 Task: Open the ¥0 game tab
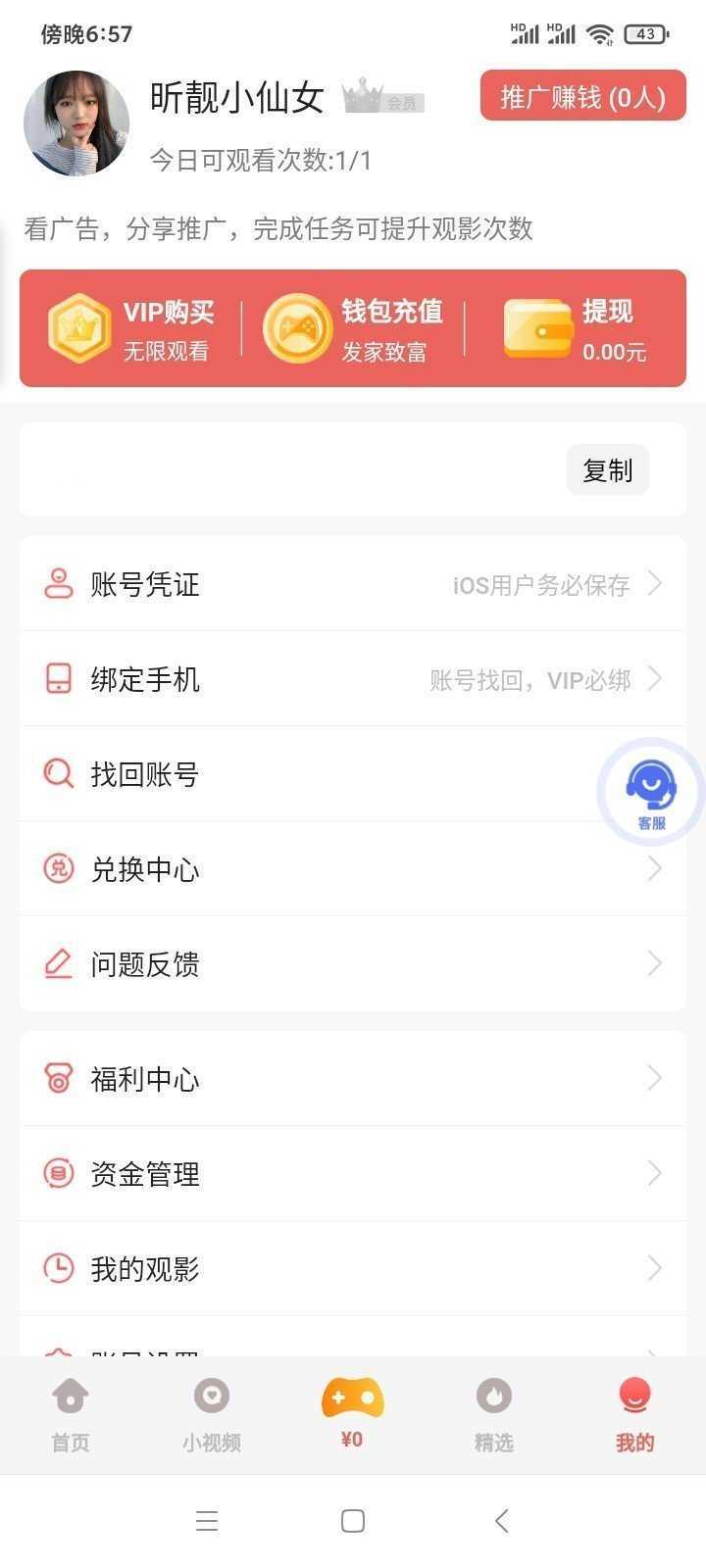pos(352,1412)
